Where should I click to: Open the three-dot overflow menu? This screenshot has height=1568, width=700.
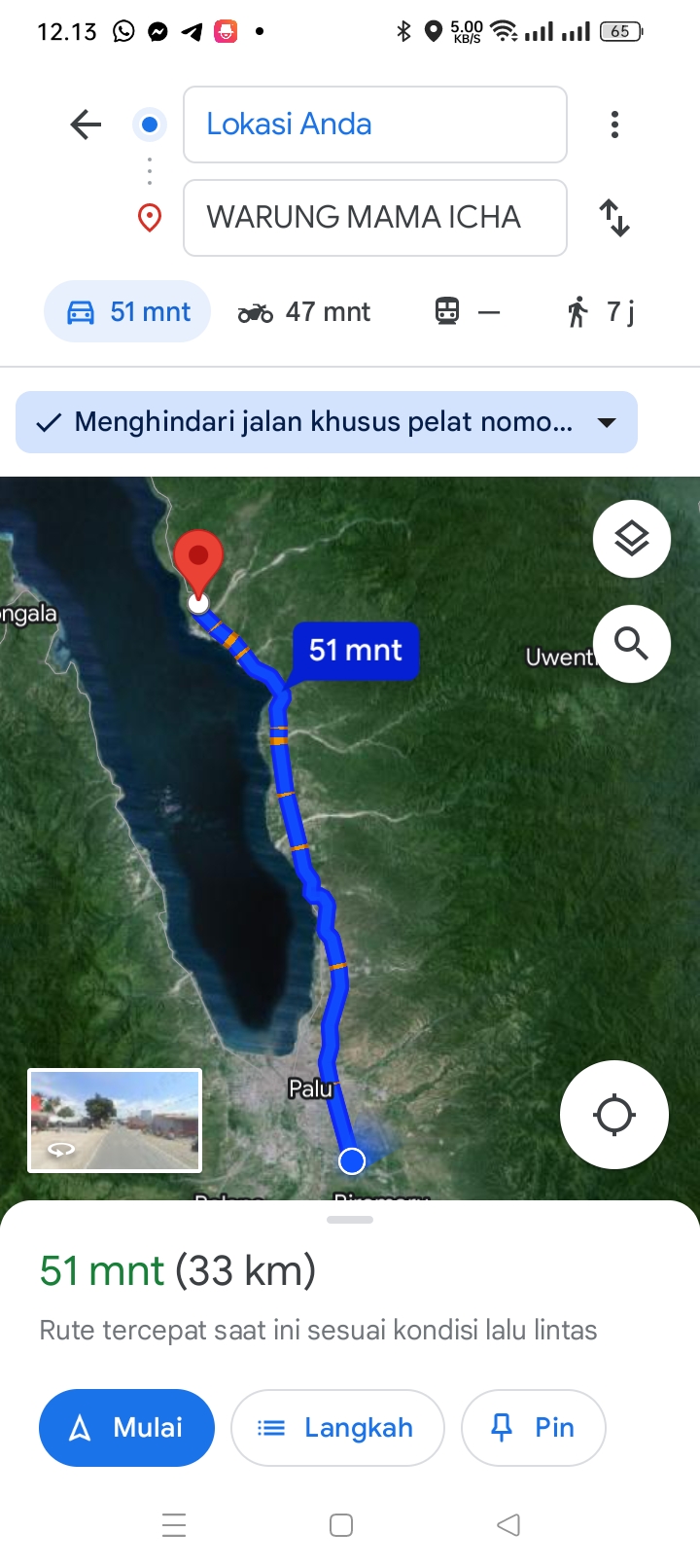pos(614,125)
